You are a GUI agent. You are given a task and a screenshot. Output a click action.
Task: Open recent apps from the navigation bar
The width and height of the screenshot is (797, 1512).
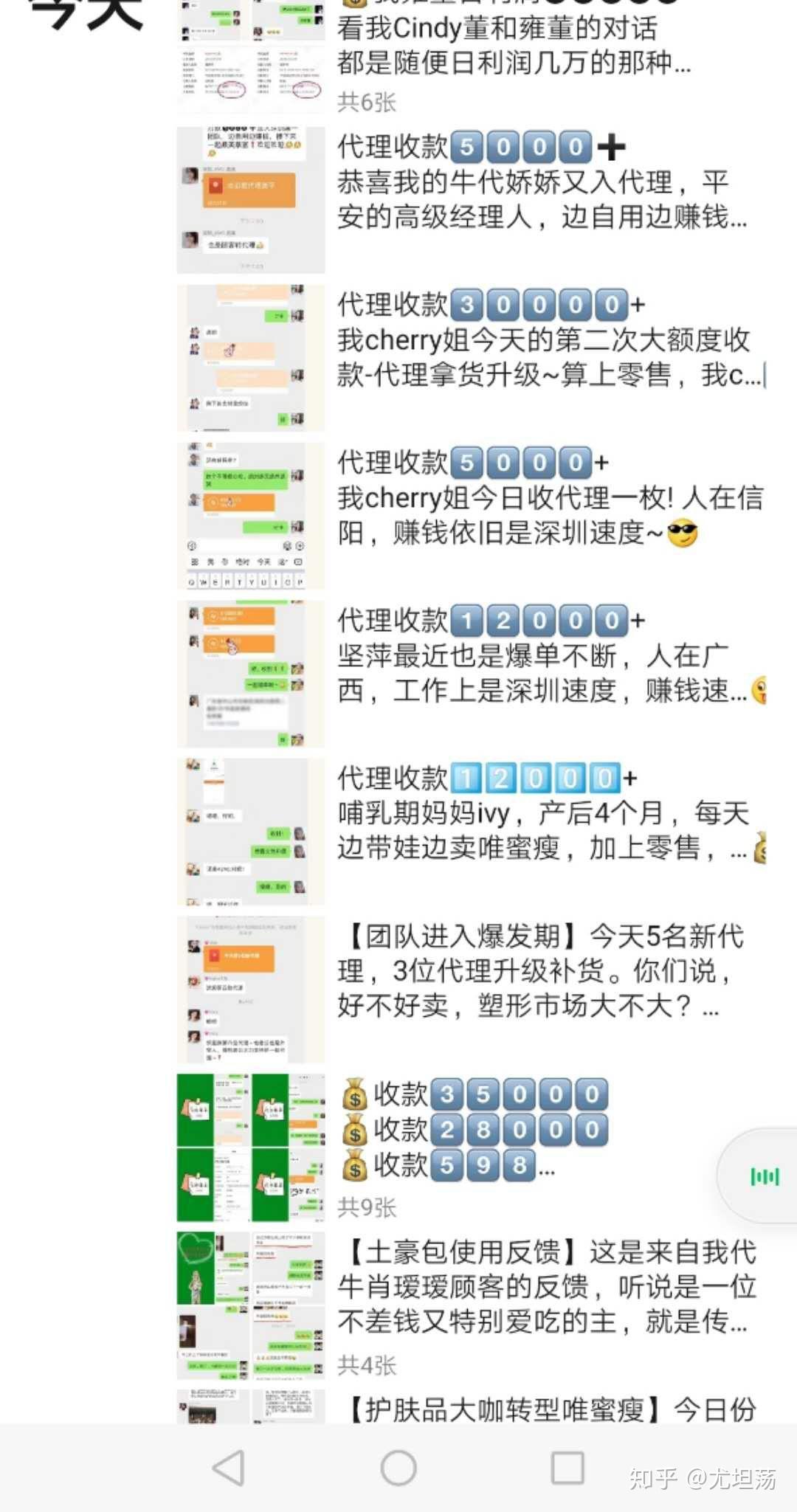(x=567, y=1467)
